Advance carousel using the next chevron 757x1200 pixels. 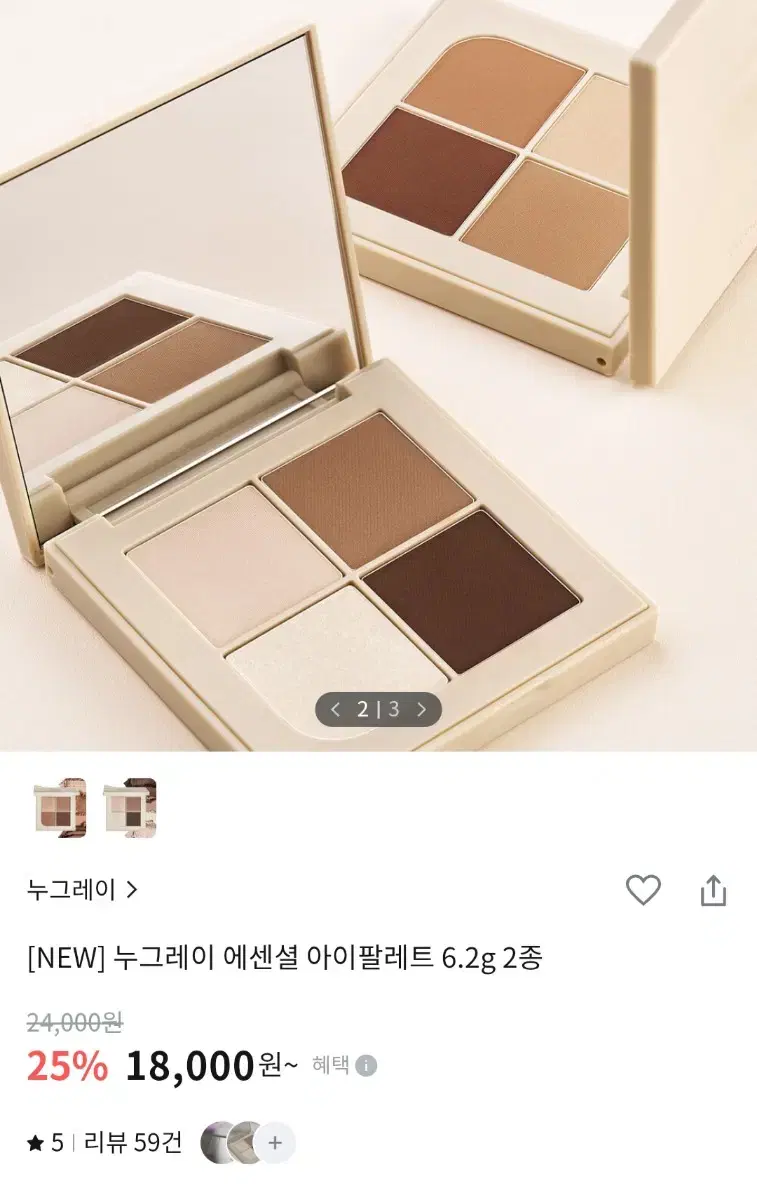(x=423, y=707)
